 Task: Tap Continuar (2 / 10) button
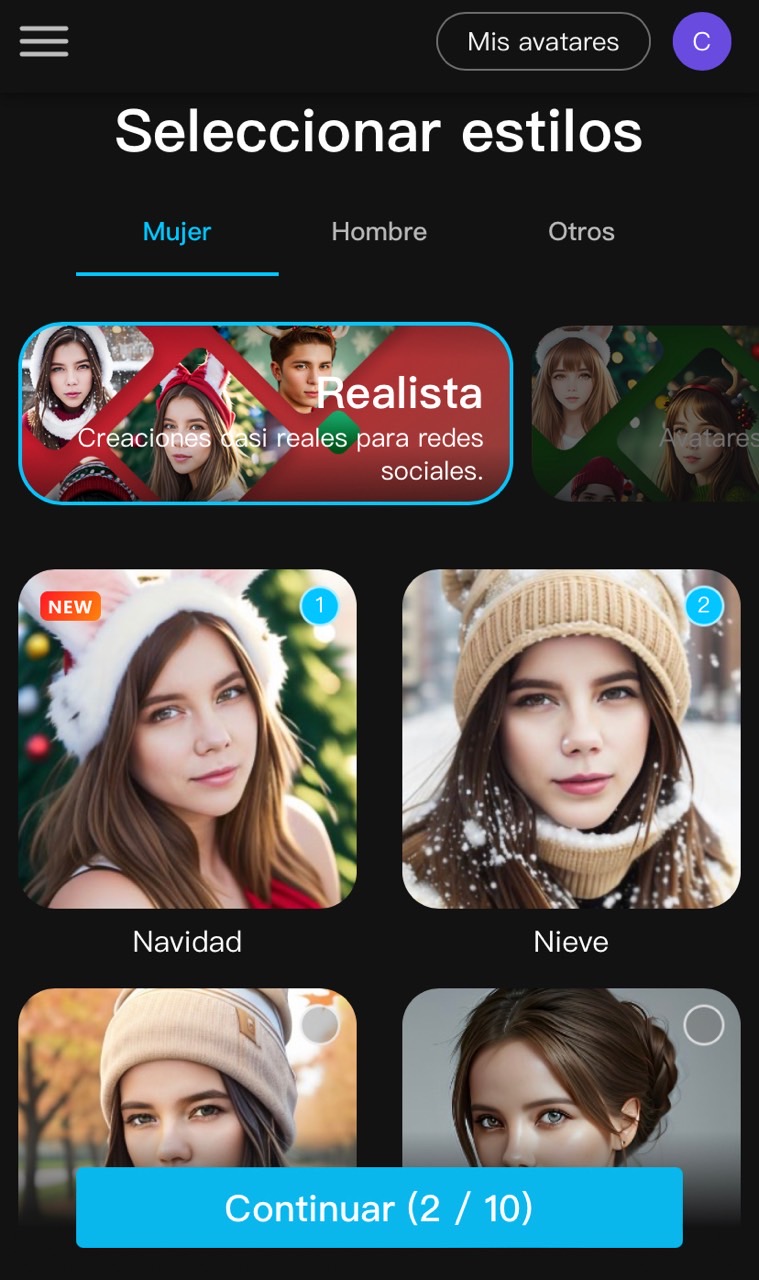[379, 1208]
